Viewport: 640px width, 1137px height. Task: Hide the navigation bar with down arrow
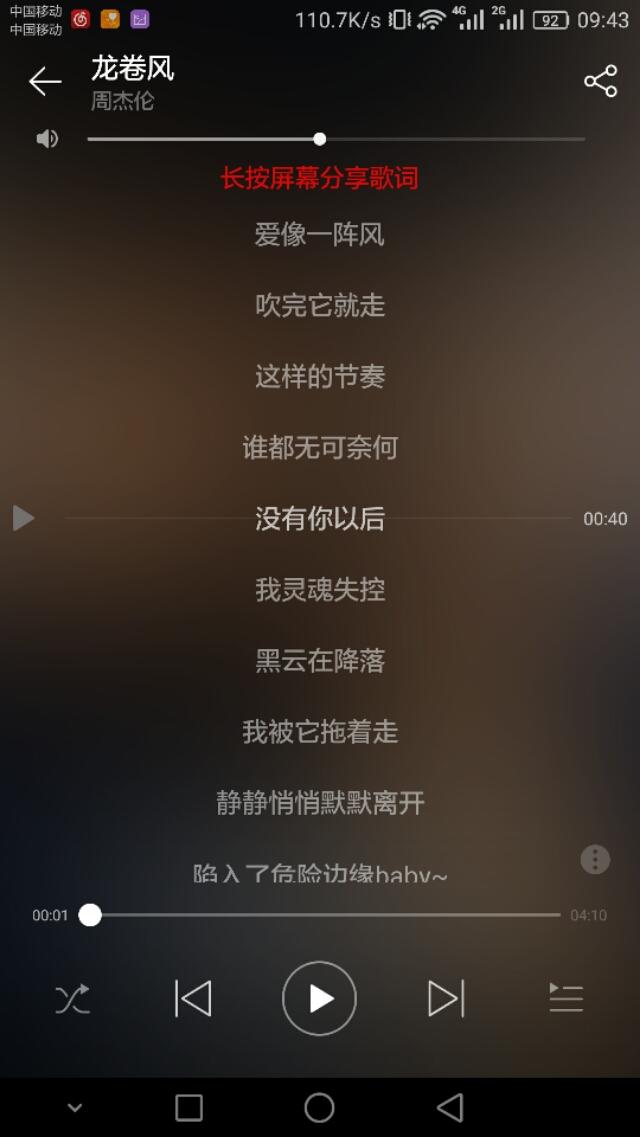tap(74, 1107)
